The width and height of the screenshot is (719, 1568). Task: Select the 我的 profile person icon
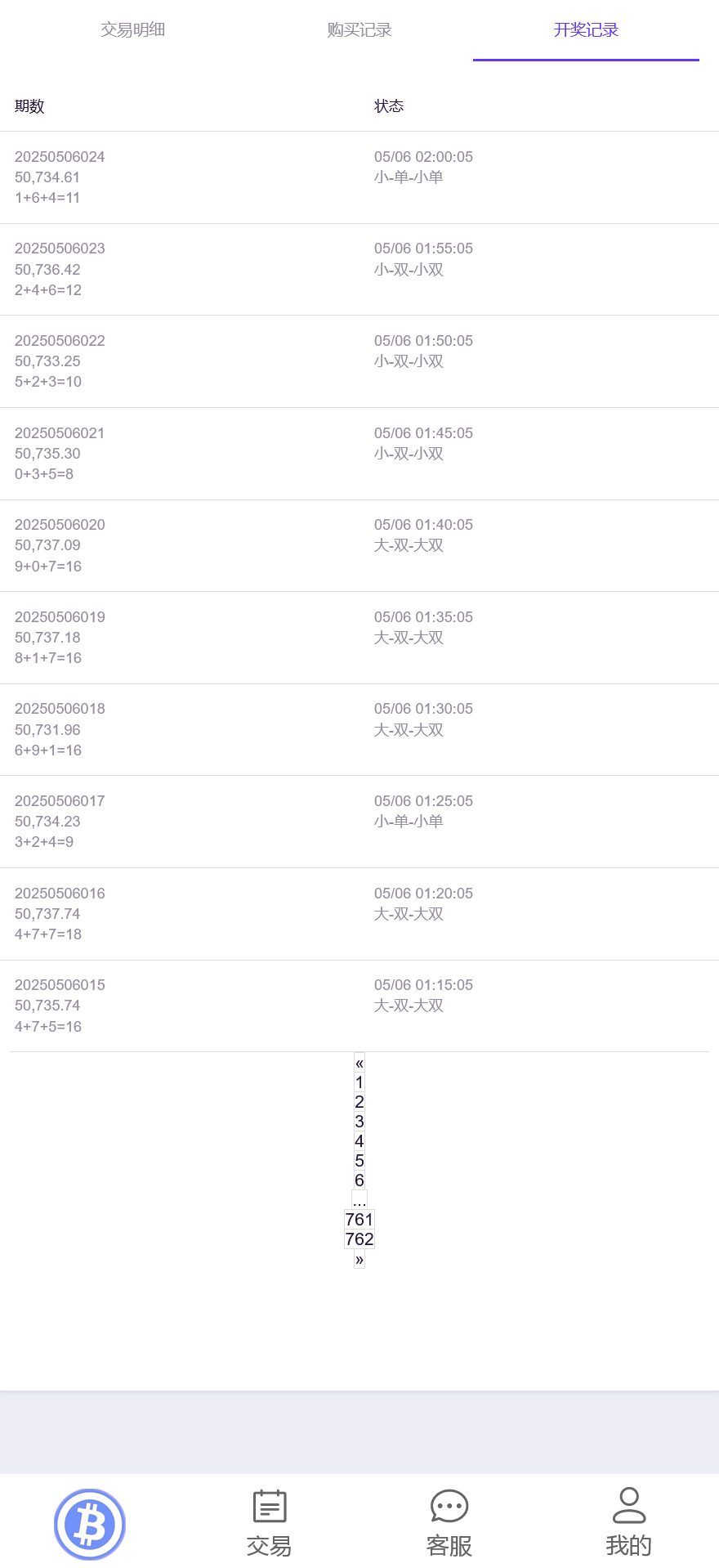coord(628,1513)
